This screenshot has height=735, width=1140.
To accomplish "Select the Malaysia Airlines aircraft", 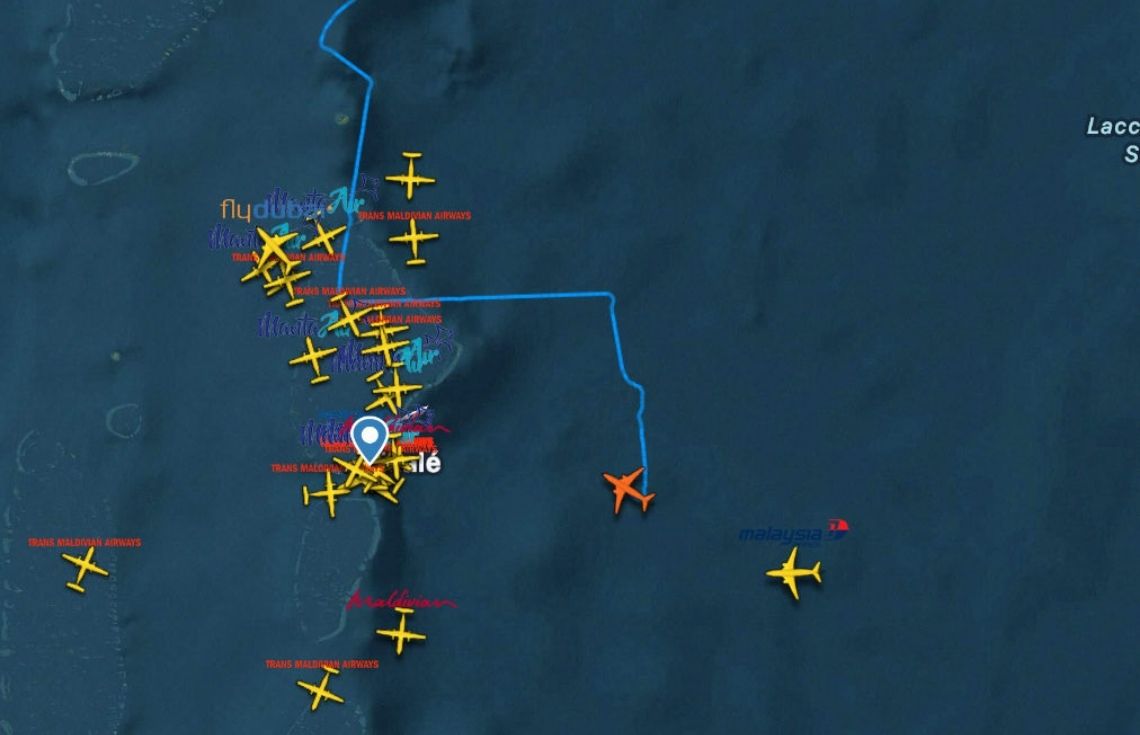I will click(x=794, y=573).
